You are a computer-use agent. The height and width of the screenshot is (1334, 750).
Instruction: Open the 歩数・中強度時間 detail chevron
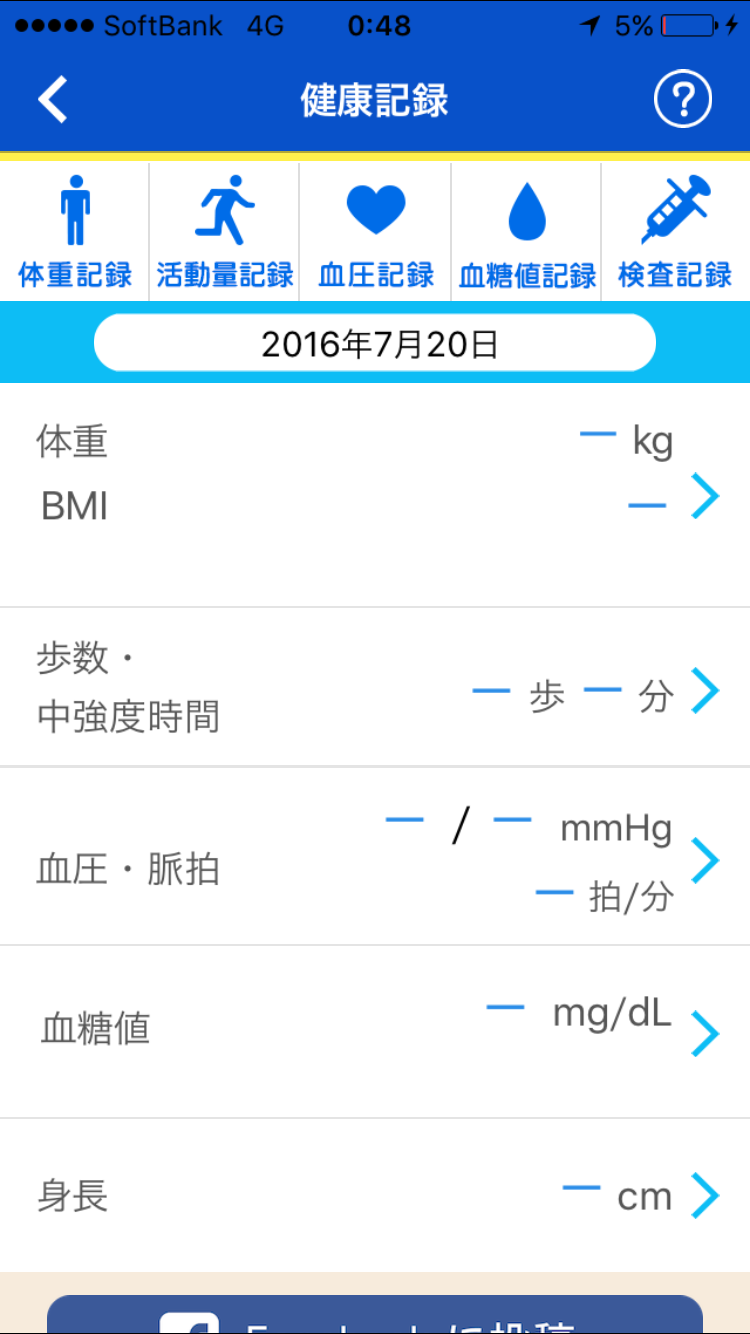pos(707,689)
